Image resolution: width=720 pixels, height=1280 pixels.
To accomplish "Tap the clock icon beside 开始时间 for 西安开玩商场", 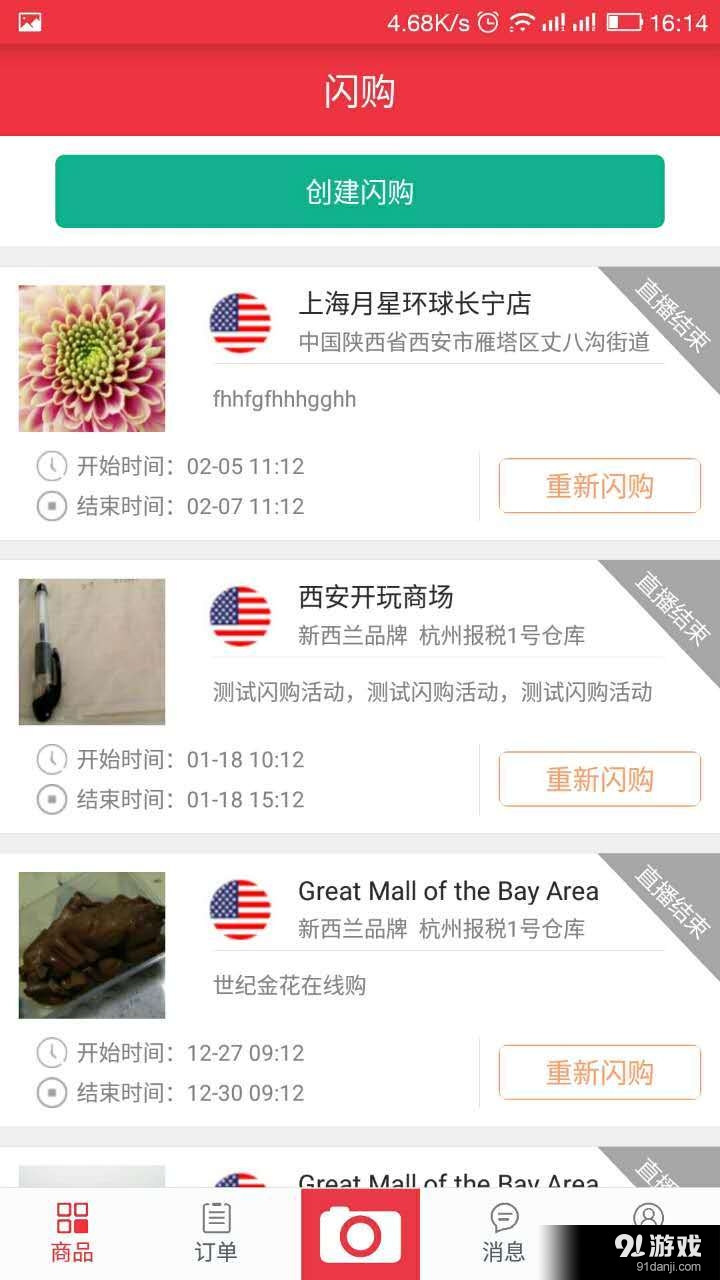I will (x=55, y=760).
